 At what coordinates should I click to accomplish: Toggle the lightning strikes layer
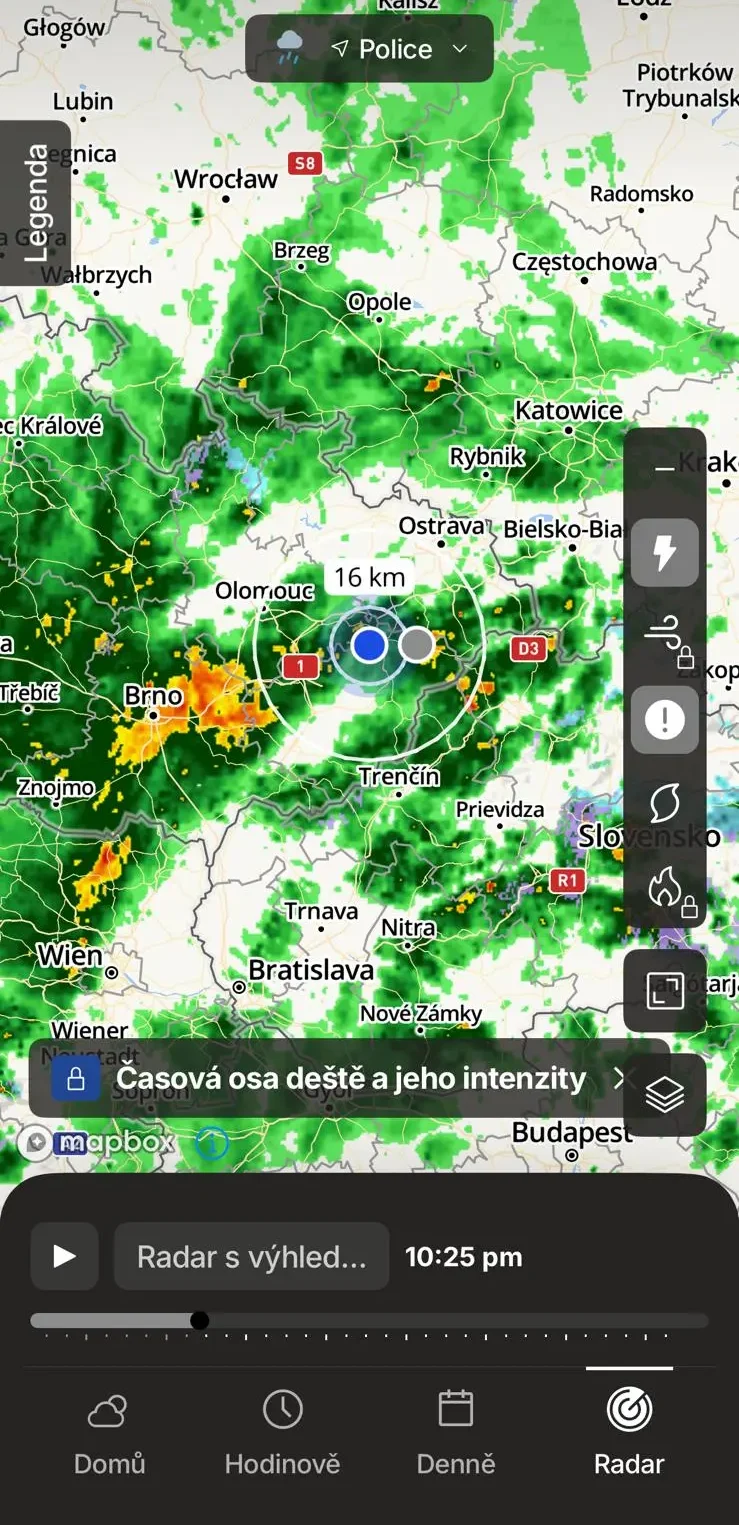tap(664, 552)
